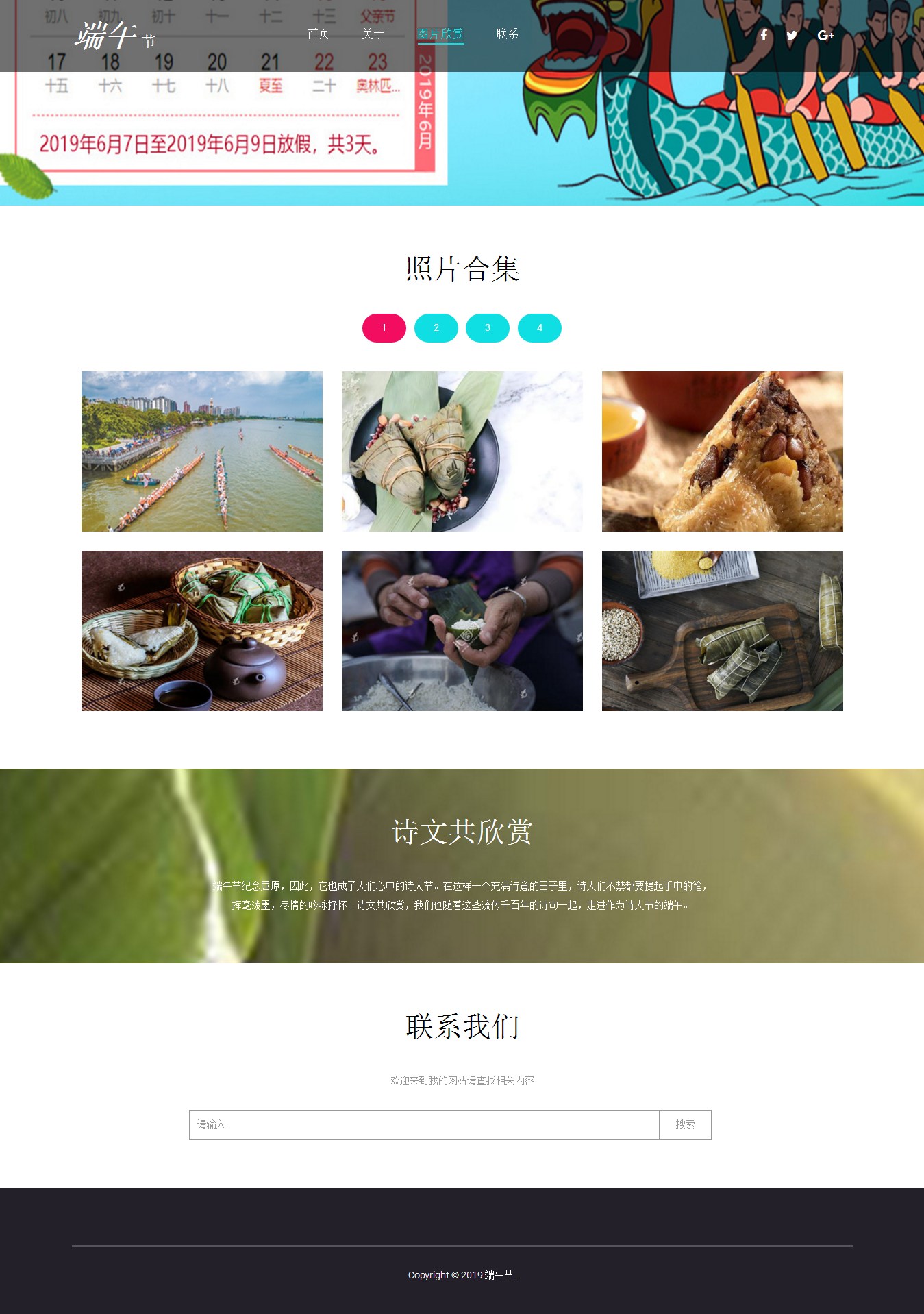Go to the 关于 page
Viewport: 924px width, 1314px height.
(373, 34)
